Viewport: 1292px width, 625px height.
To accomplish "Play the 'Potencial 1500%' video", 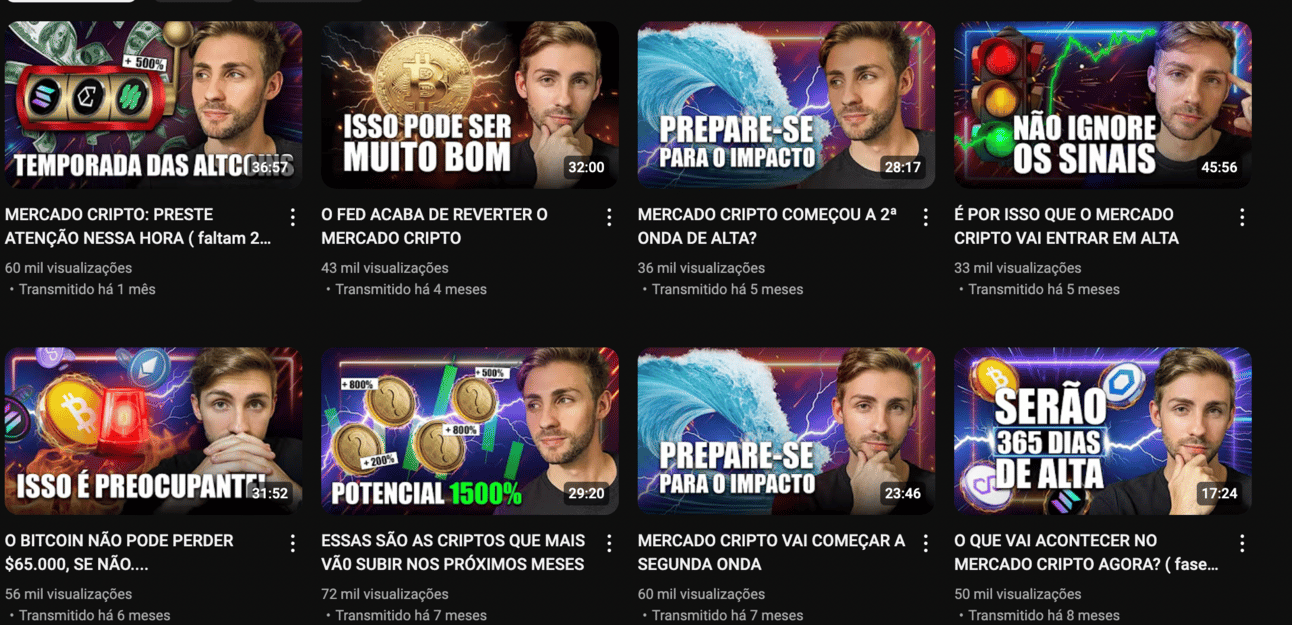I will [469, 431].
